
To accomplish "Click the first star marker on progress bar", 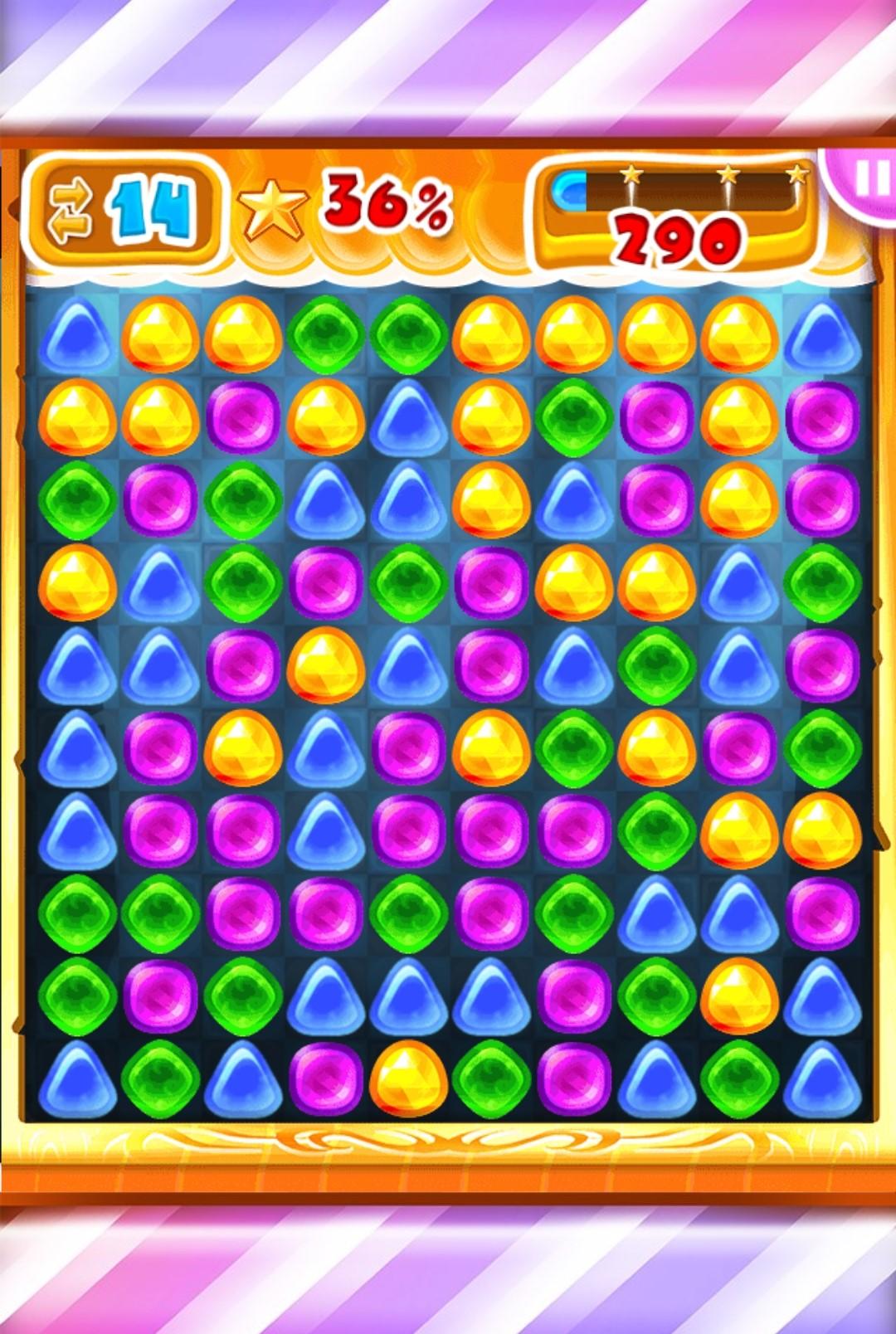I will pyautogui.click(x=633, y=174).
